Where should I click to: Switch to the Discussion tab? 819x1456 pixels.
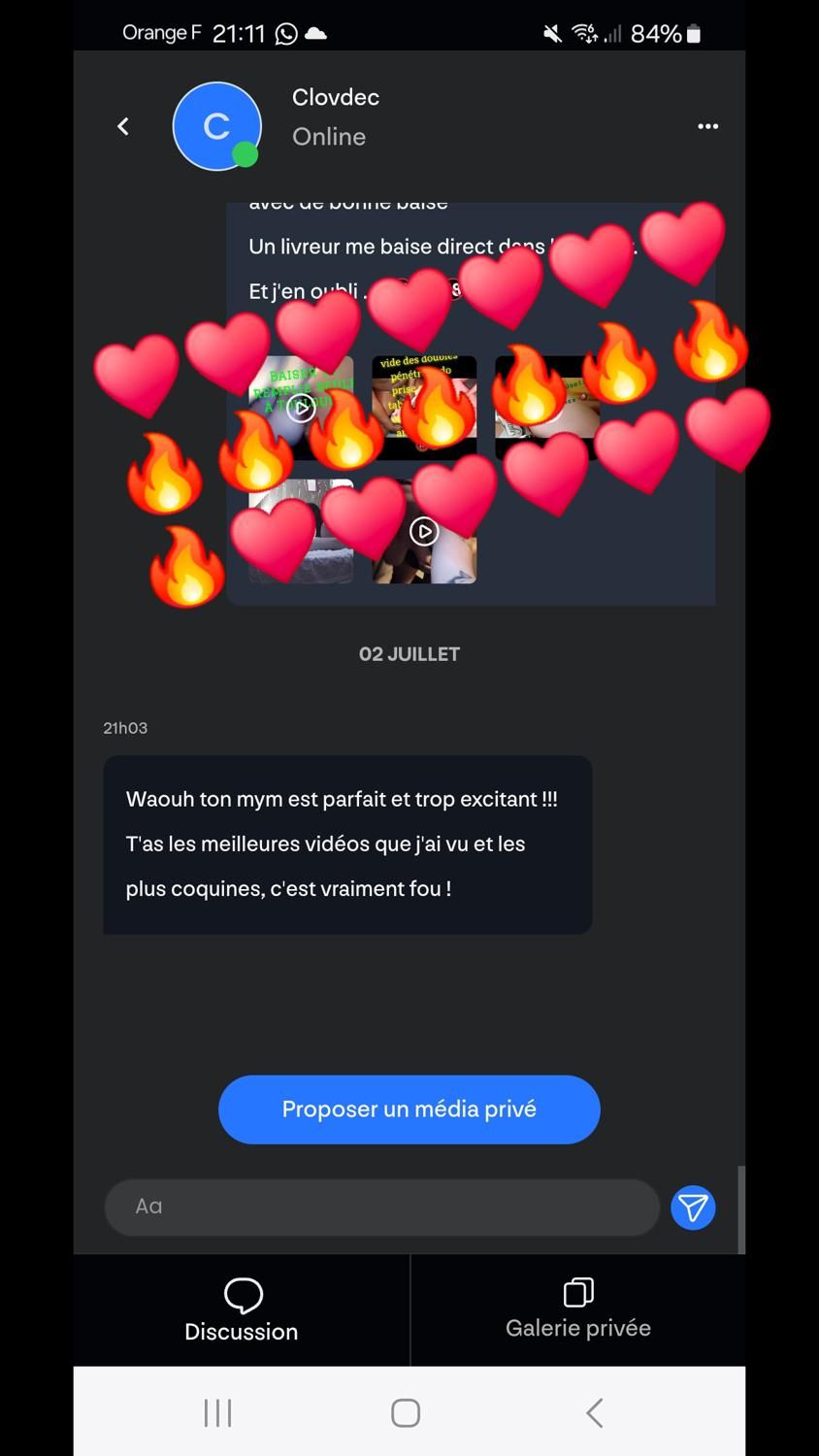pyautogui.click(x=242, y=1310)
